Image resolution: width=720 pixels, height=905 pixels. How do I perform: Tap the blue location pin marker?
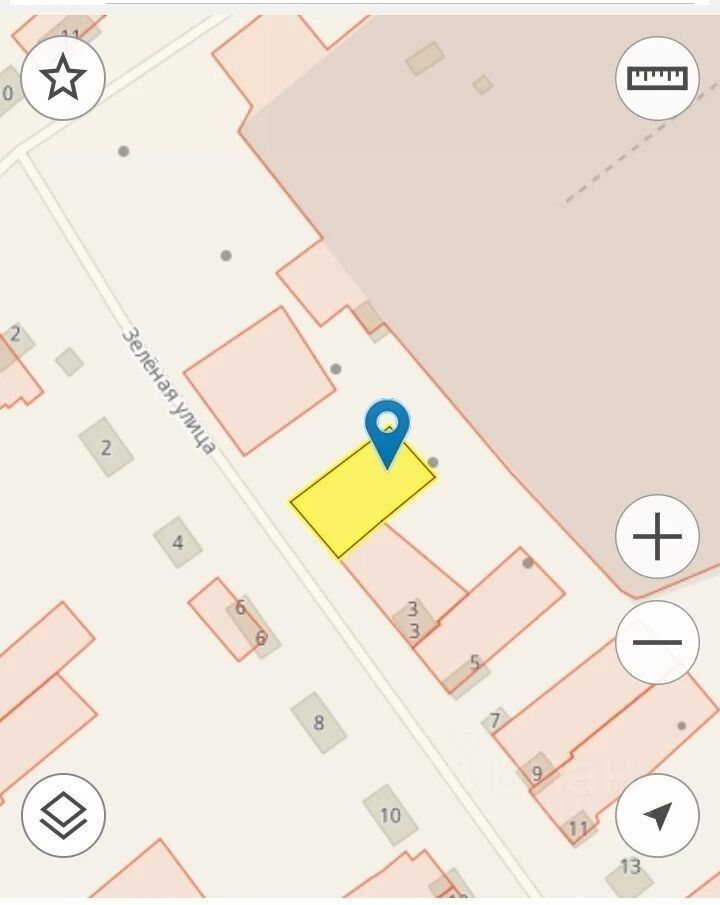(x=387, y=430)
